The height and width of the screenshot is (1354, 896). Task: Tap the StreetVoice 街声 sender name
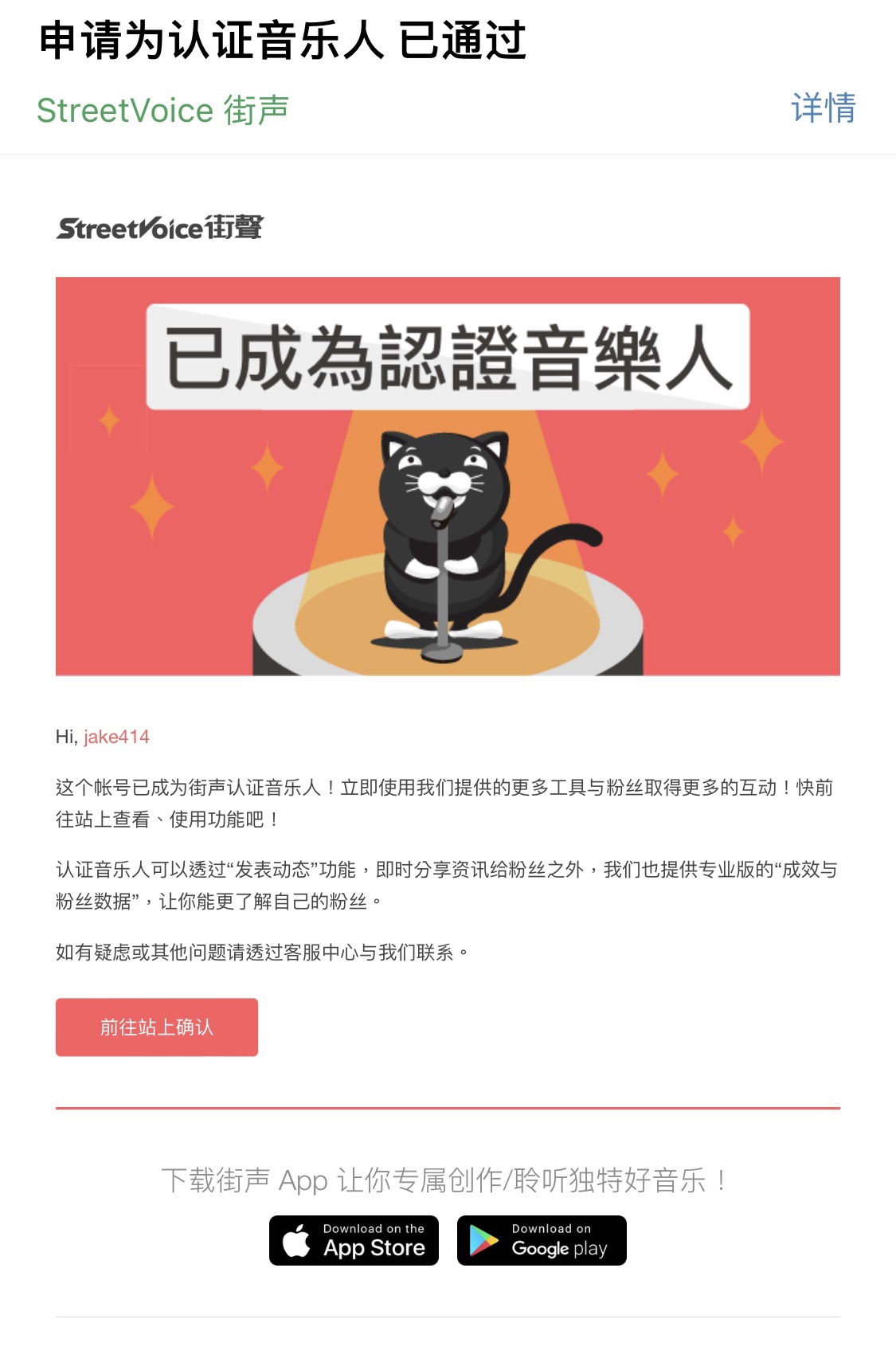tap(162, 110)
